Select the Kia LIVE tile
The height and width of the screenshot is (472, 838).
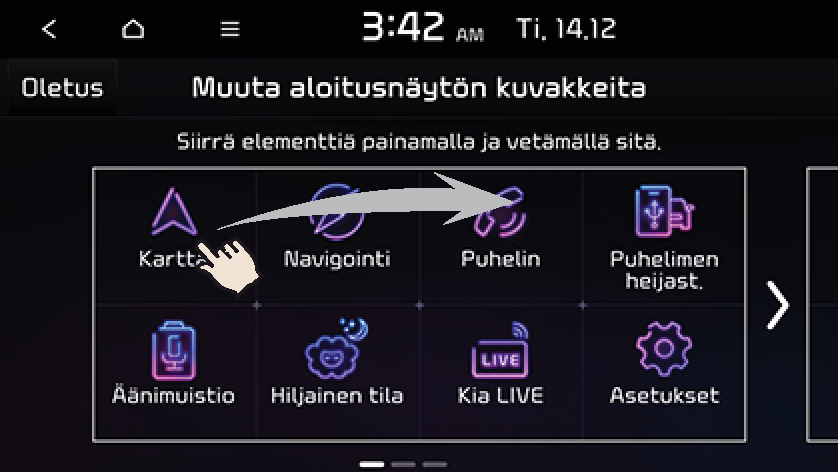500,365
